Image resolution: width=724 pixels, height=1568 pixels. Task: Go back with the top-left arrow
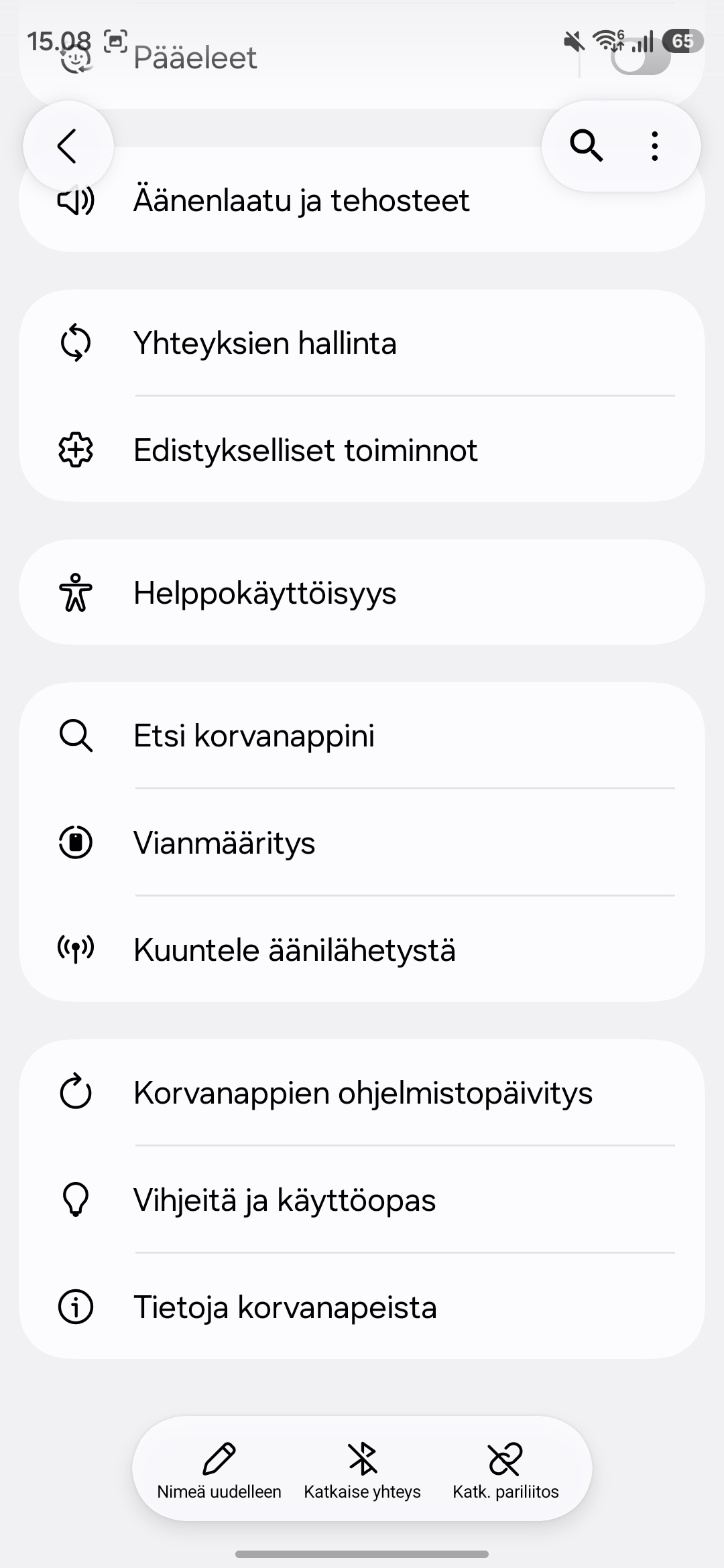[x=68, y=146]
